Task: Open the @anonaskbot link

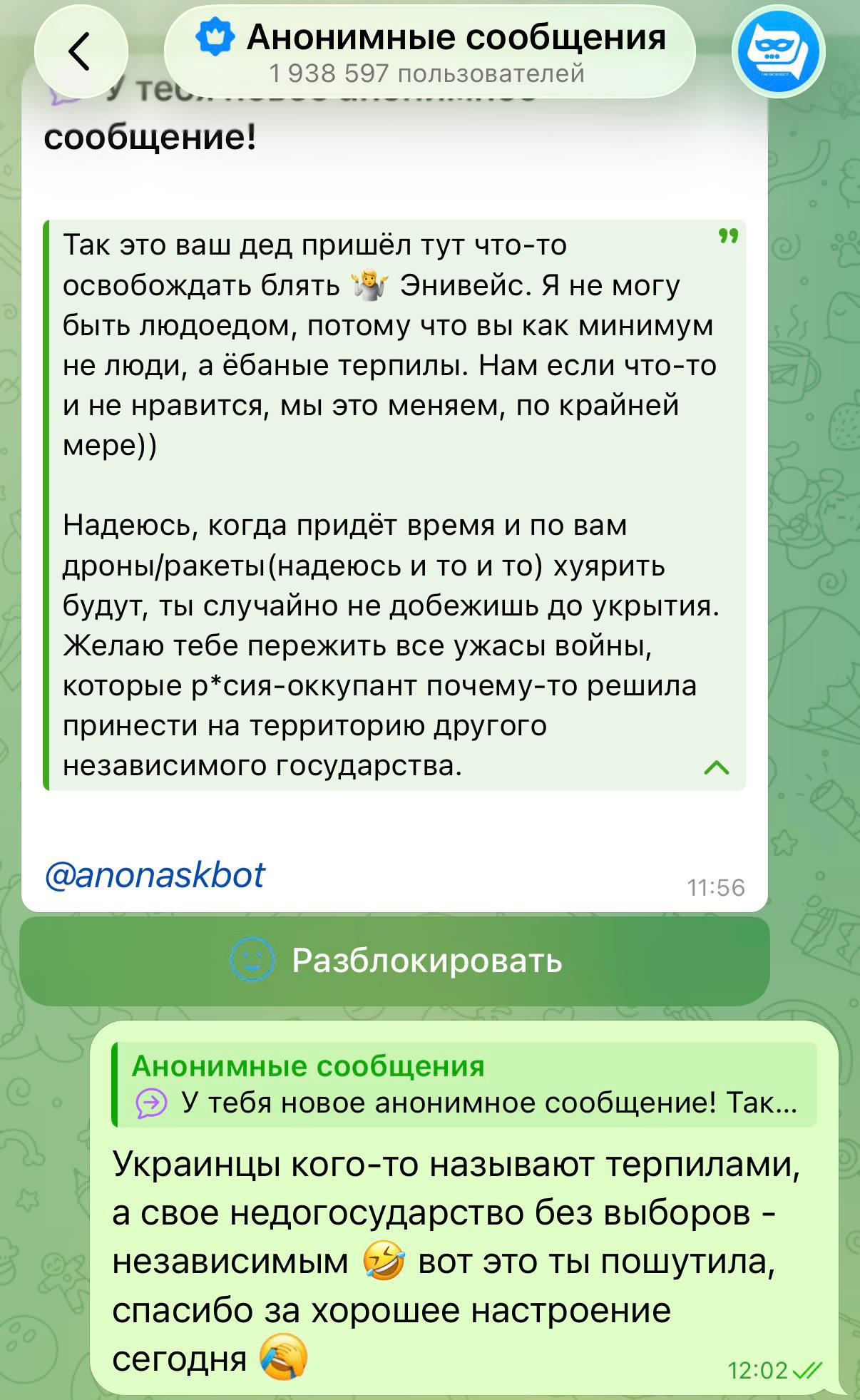Action: (x=154, y=874)
